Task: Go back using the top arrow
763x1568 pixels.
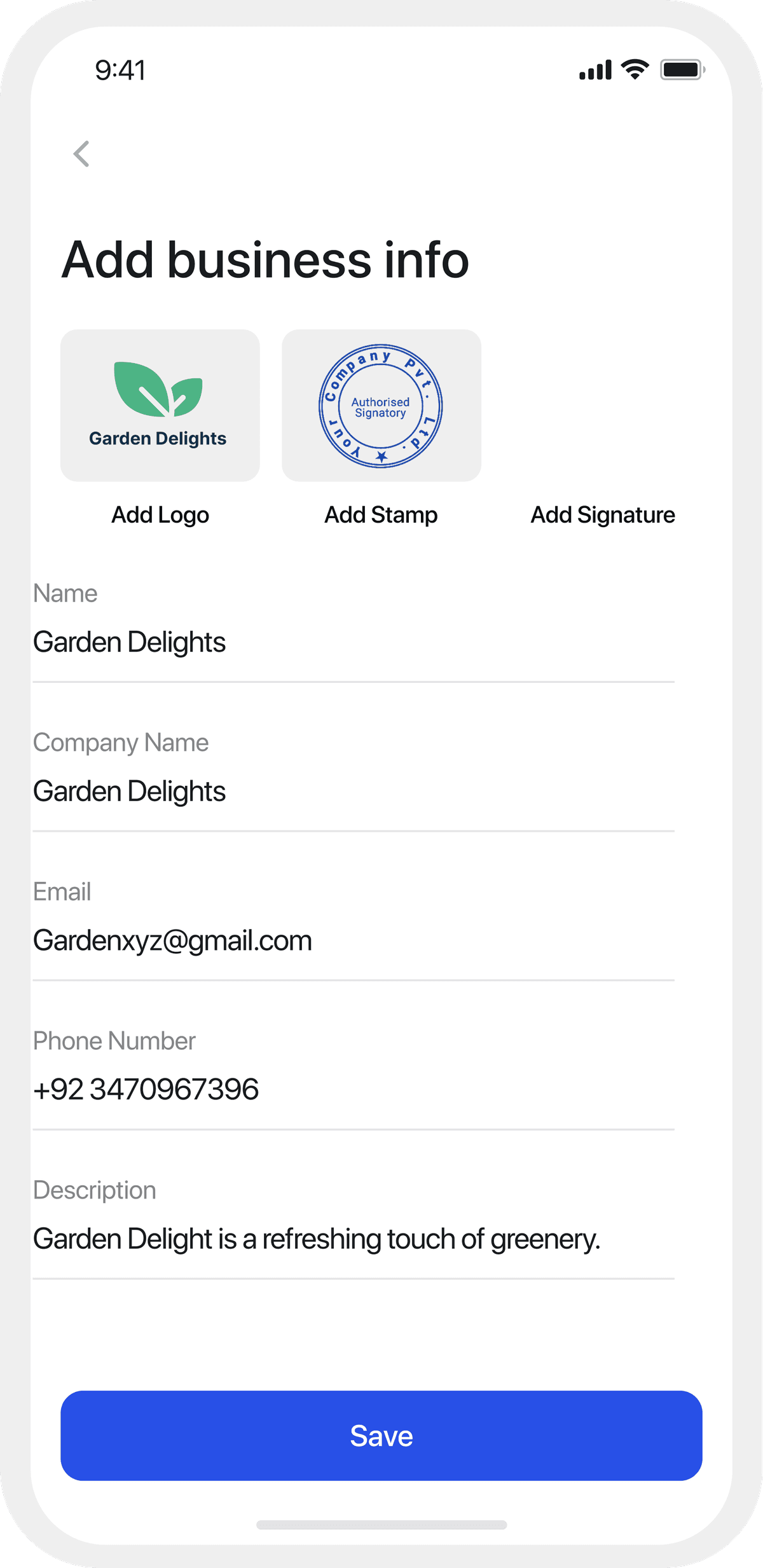Action: 81,154
